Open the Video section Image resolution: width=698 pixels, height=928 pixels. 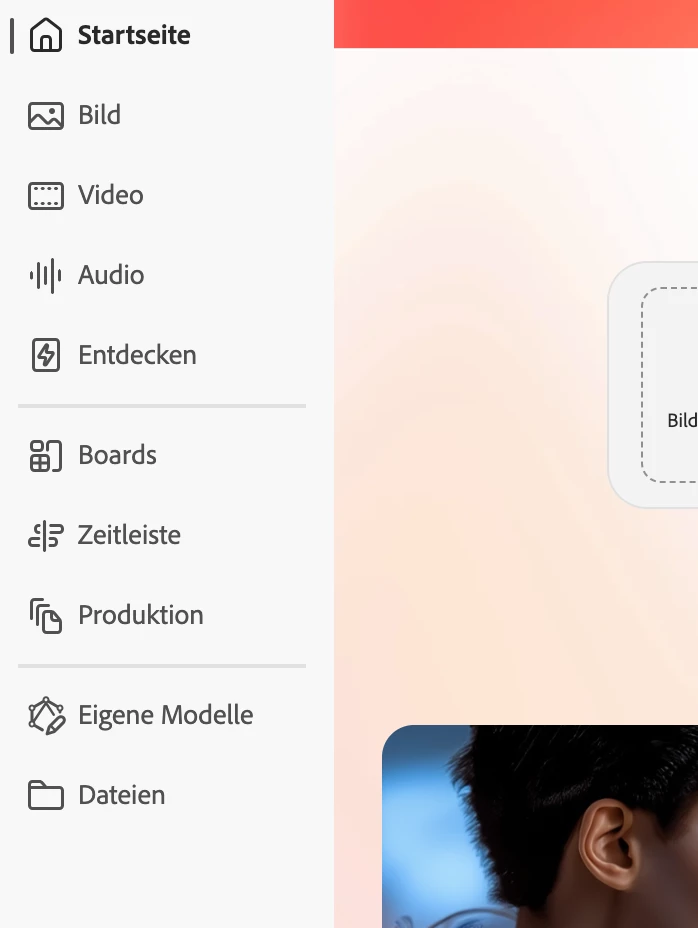point(86,195)
